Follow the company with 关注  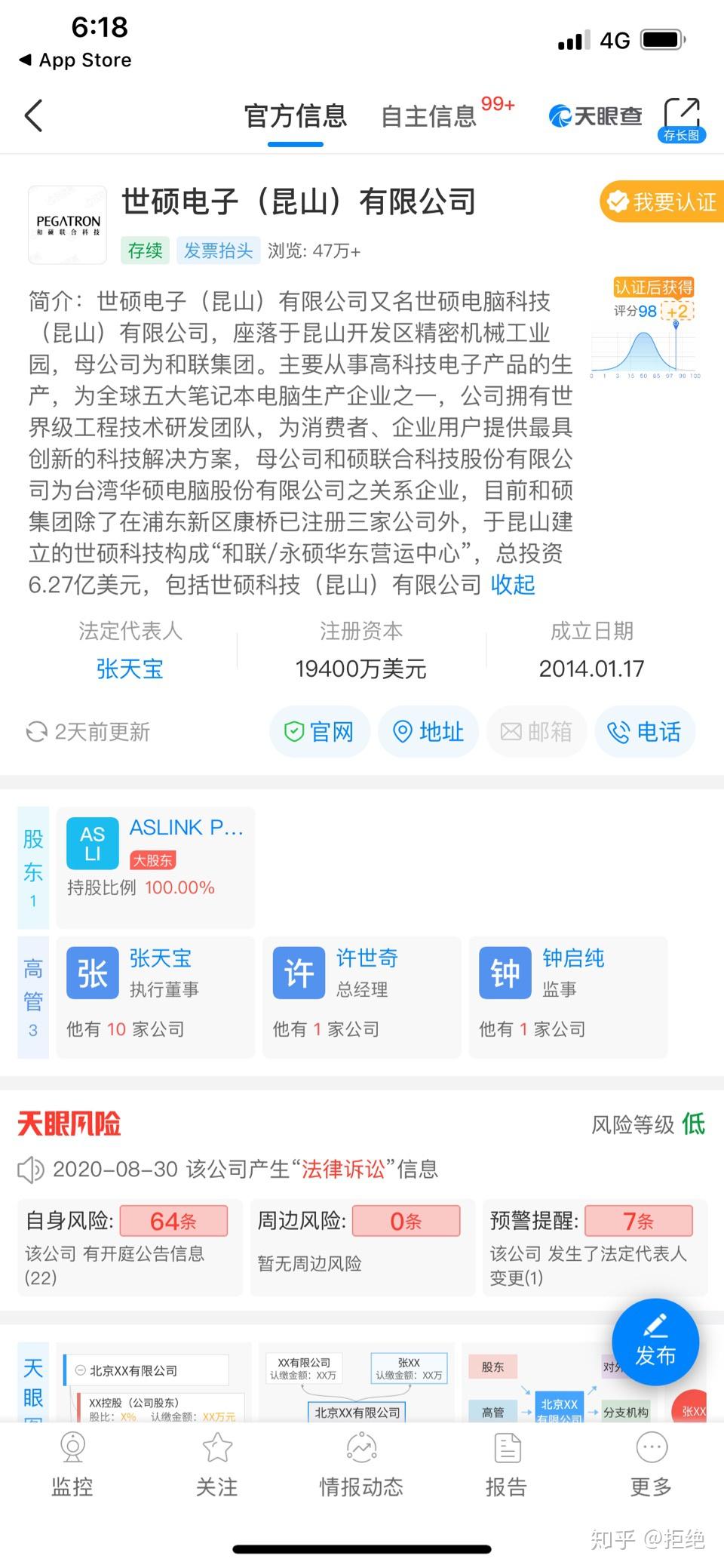click(x=217, y=1465)
